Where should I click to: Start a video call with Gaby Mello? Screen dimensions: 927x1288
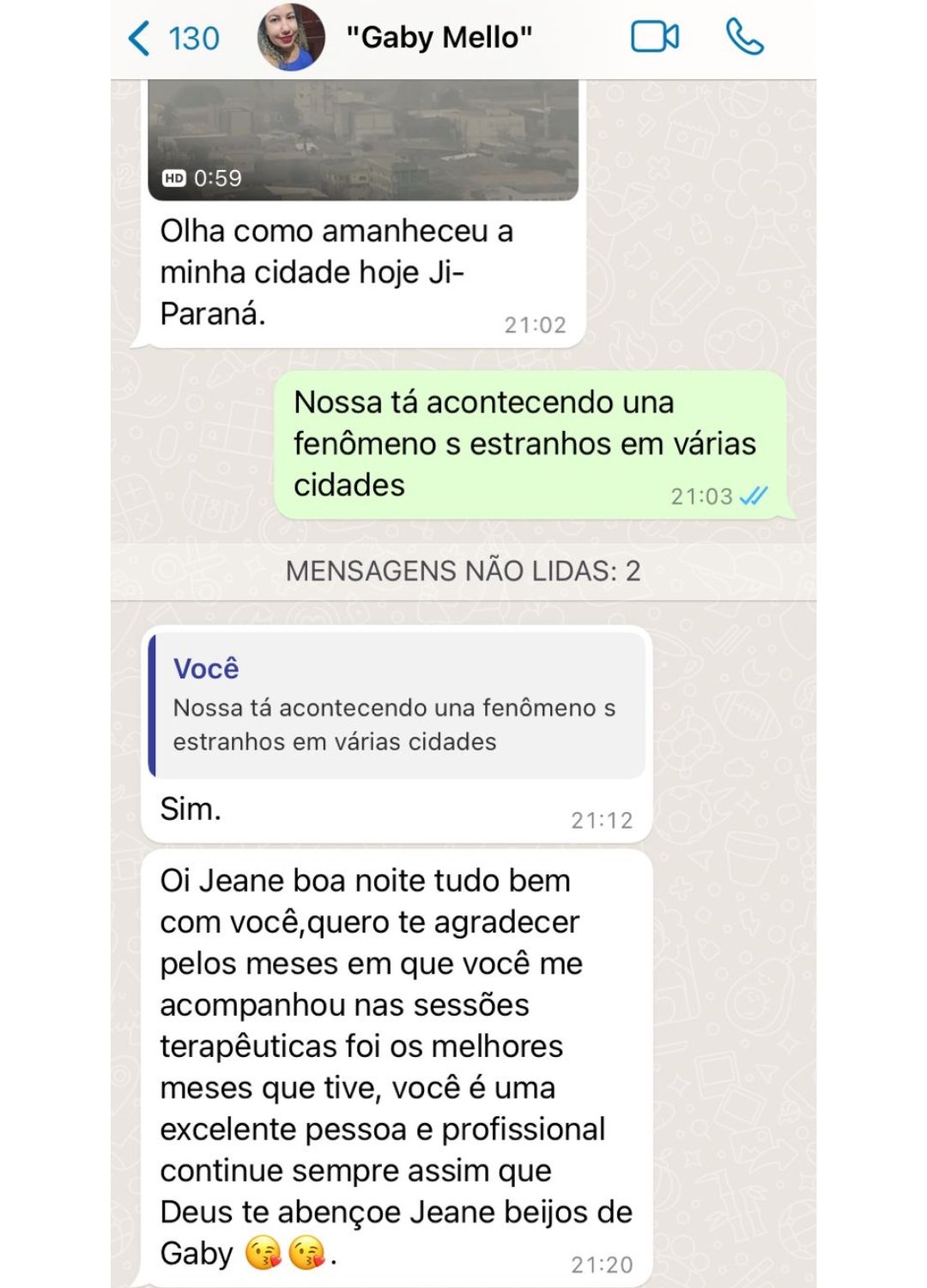pyautogui.click(x=655, y=38)
